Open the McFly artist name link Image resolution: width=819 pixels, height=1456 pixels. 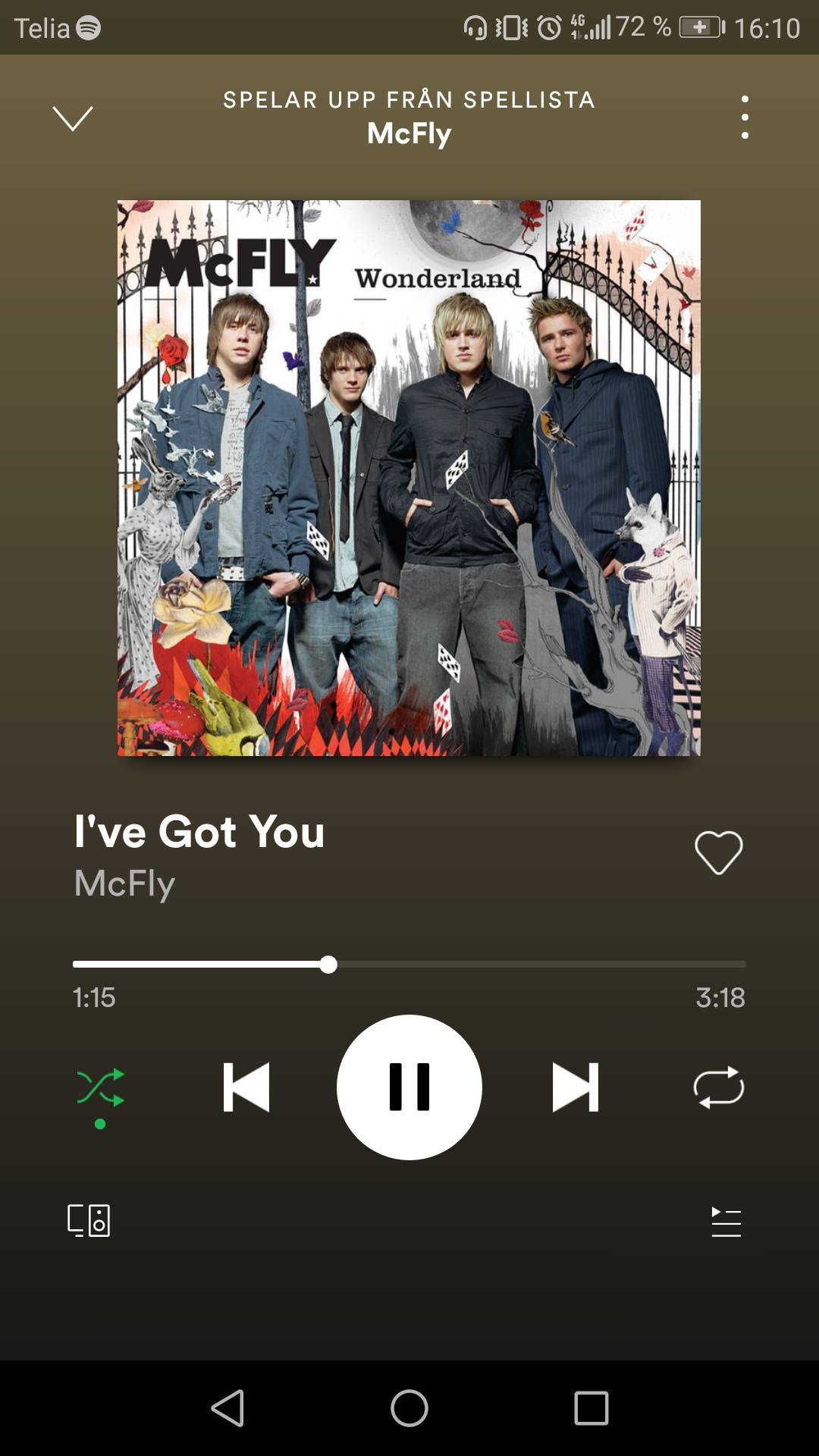click(x=125, y=883)
